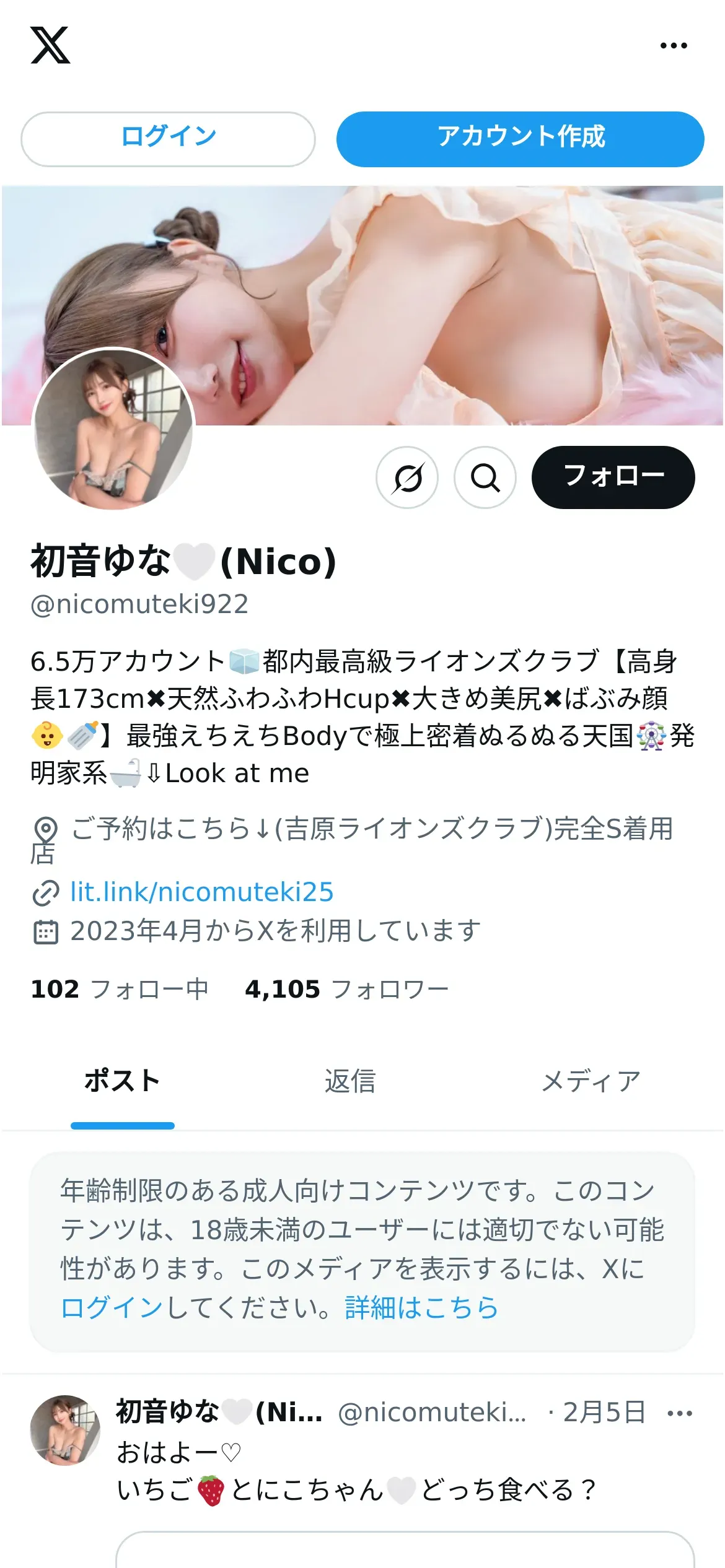Open the top-right overflow menu
The image size is (725, 1568).
(x=674, y=45)
